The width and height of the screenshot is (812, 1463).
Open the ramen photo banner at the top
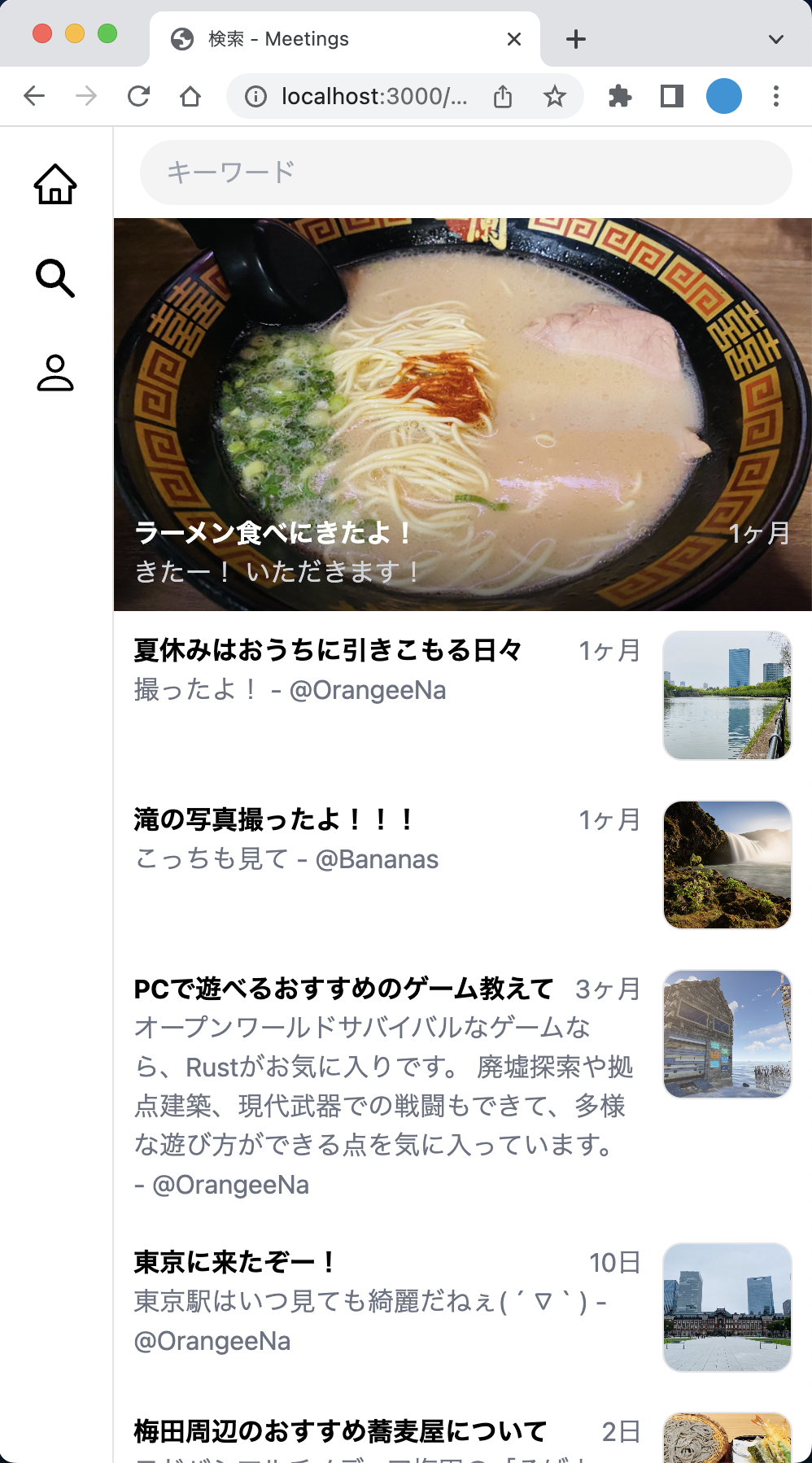463,414
